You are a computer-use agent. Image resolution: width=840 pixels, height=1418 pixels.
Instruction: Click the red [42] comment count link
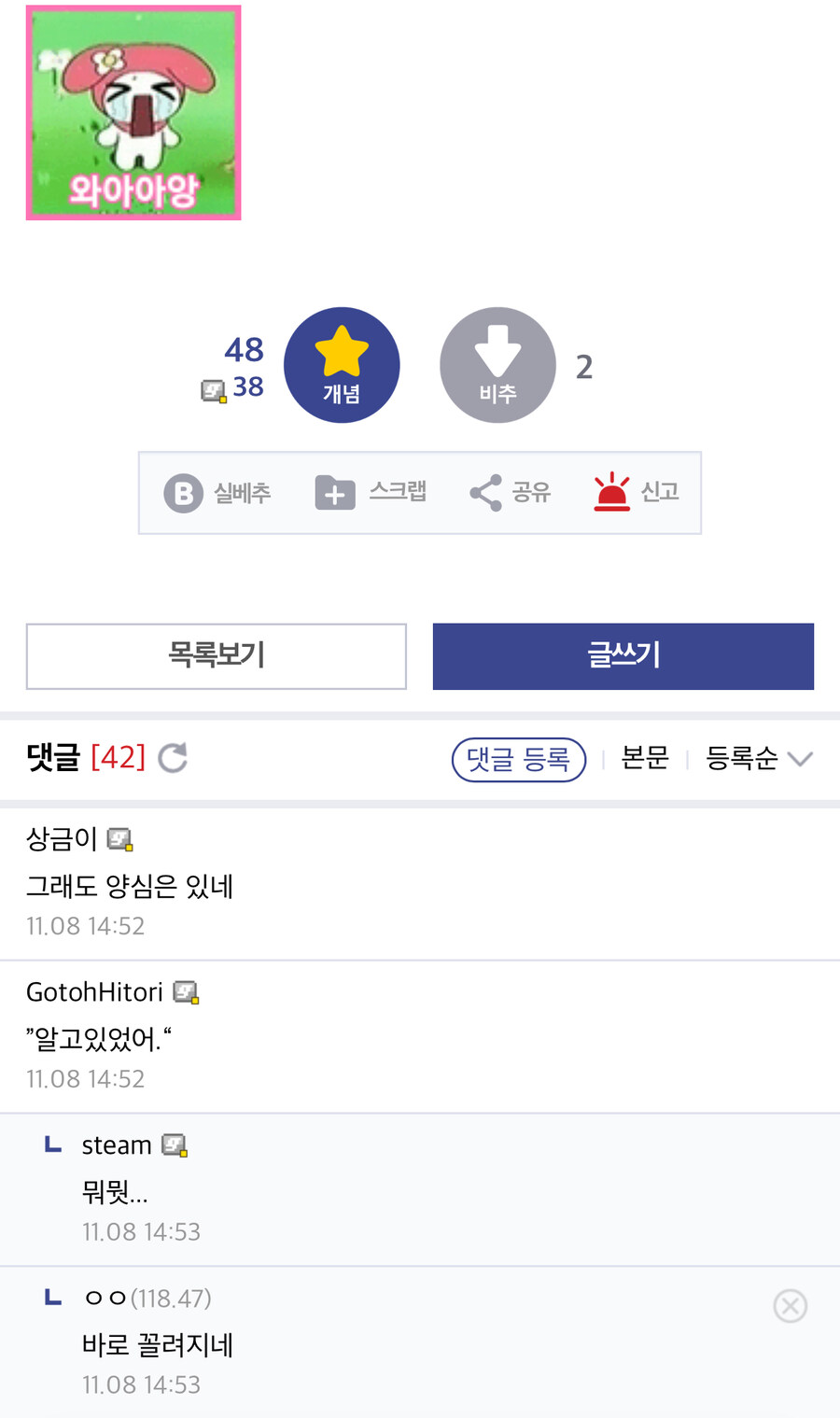pos(117,757)
